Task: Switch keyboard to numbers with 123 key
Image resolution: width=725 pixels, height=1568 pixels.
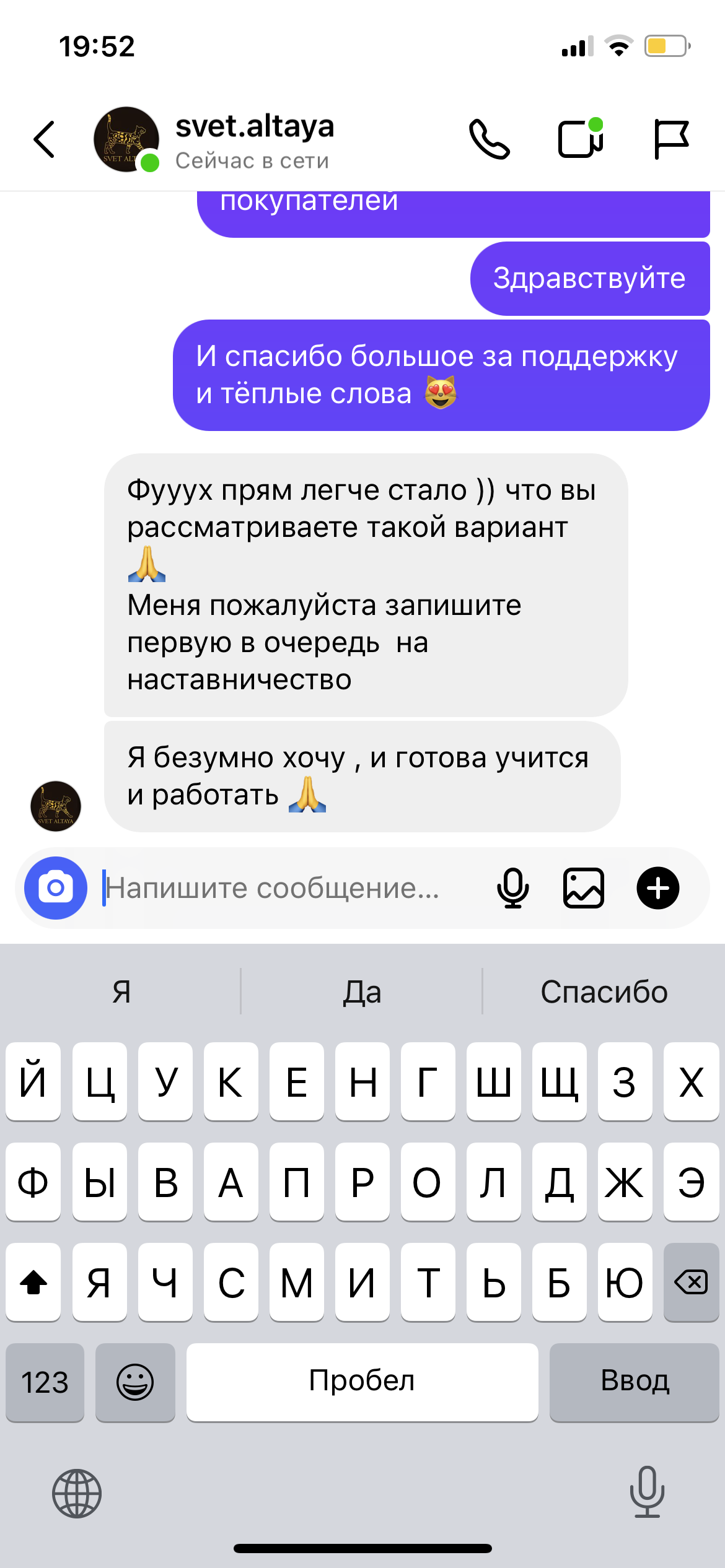Action: 45,1382
